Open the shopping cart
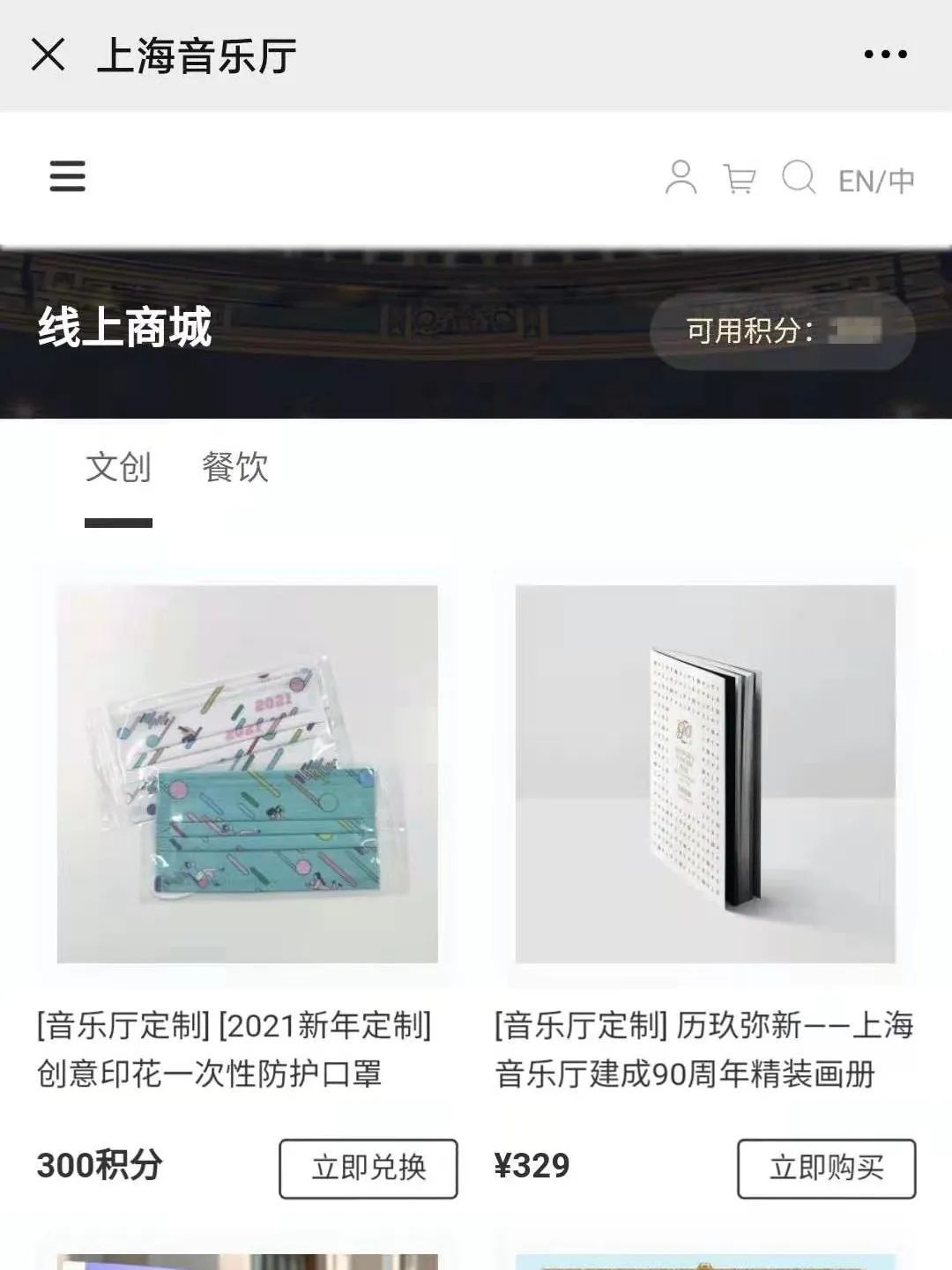The image size is (952, 1270). point(740,179)
